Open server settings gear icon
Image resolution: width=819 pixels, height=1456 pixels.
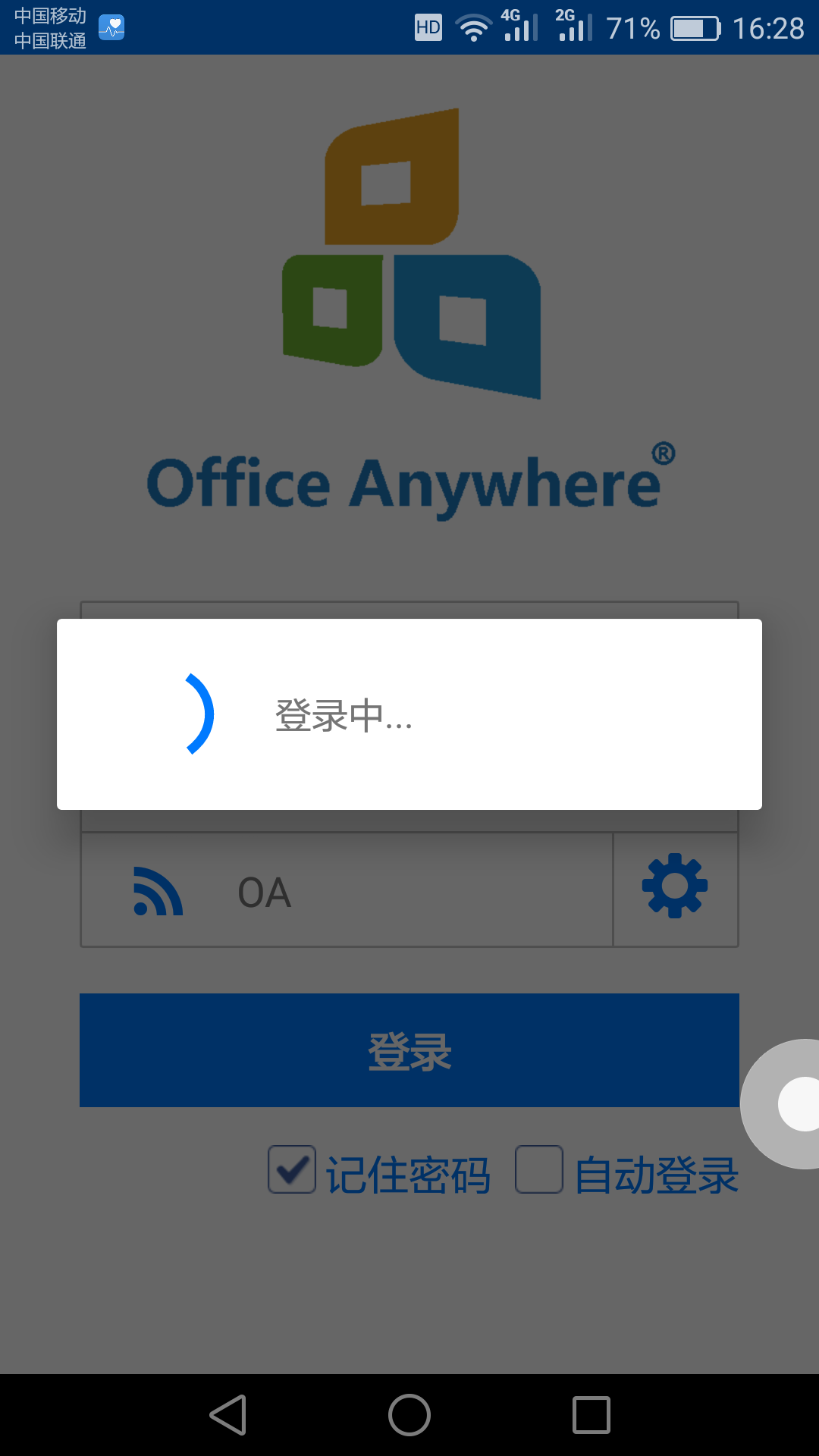pyautogui.click(x=674, y=886)
